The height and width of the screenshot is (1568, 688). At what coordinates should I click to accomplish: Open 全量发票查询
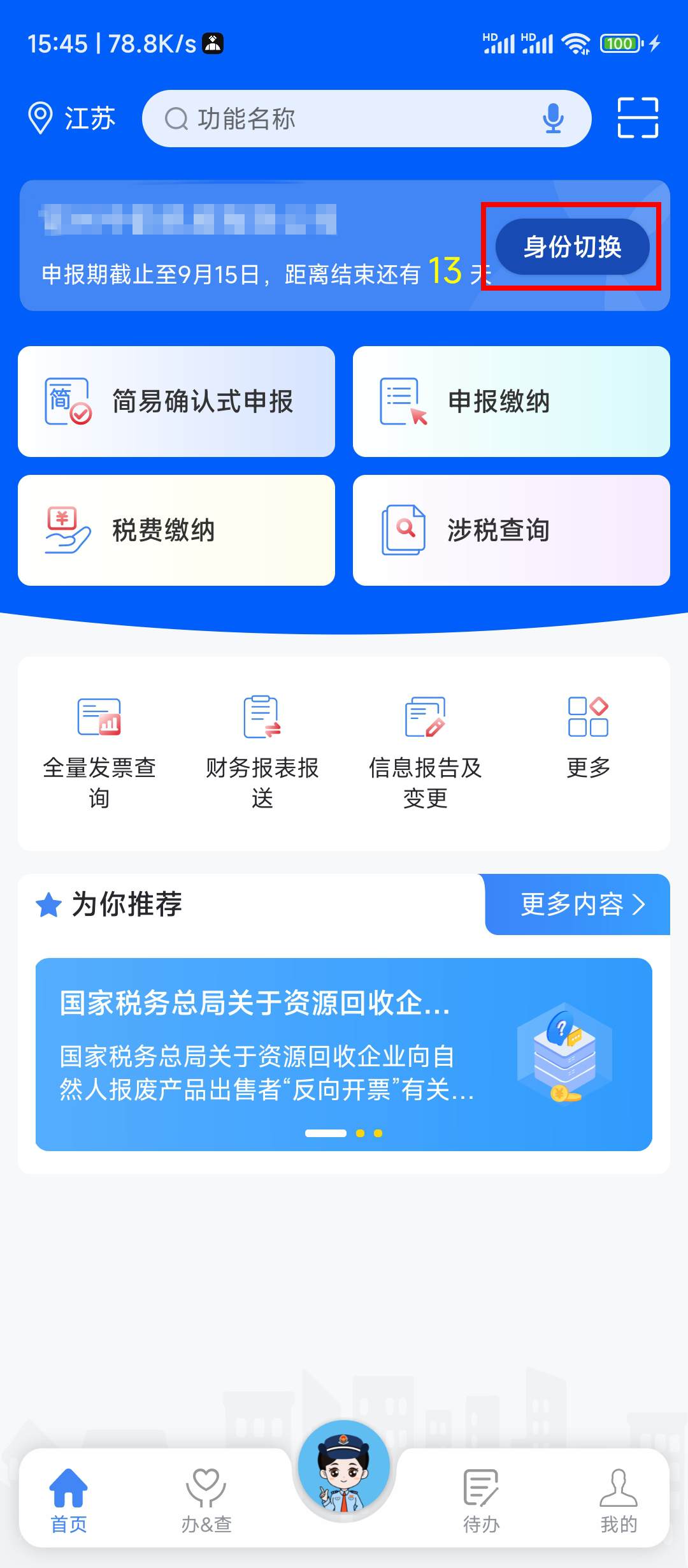(99, 752)
